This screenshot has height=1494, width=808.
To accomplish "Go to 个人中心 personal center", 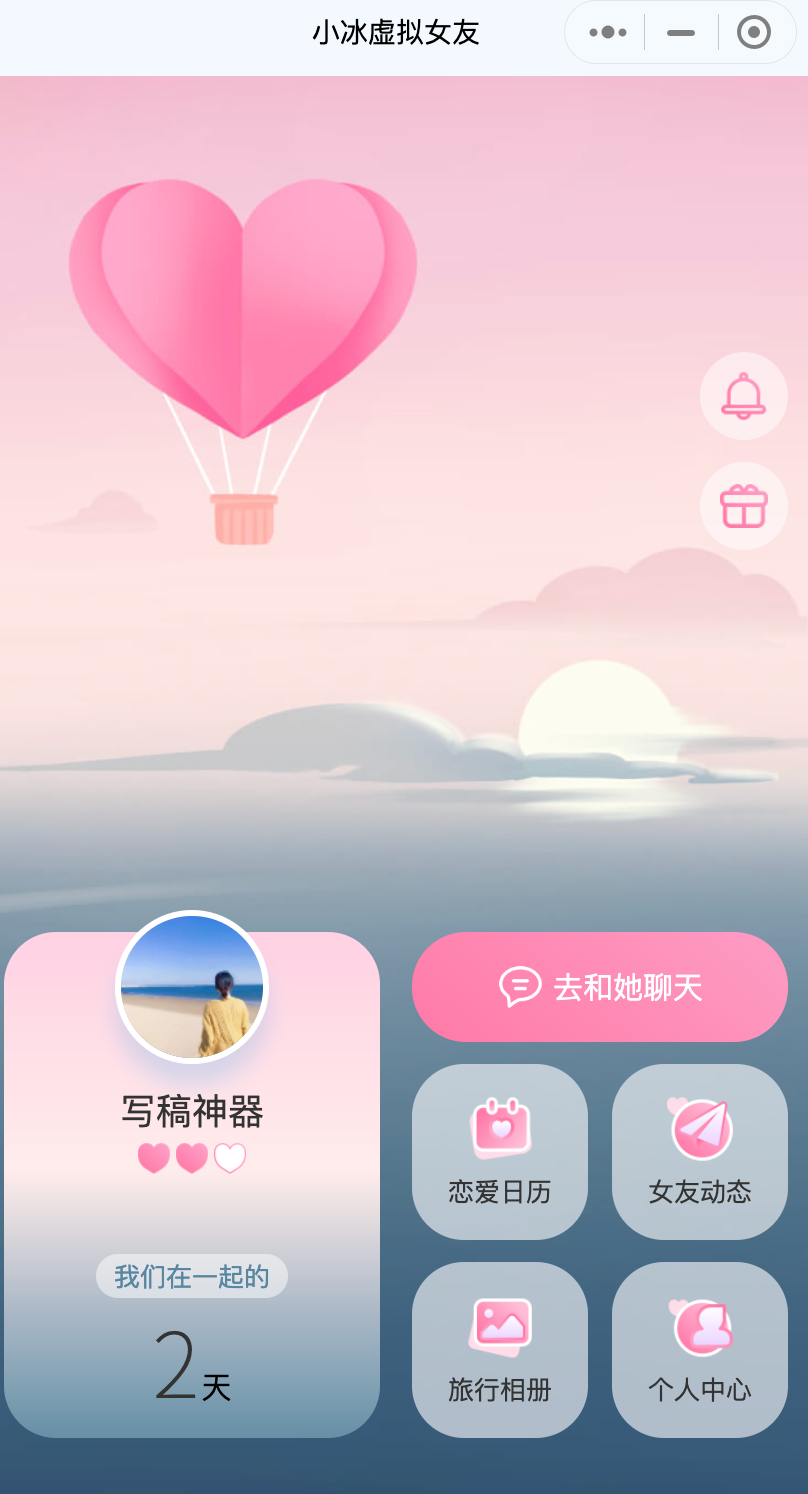I will click(x=700, y=1349).
